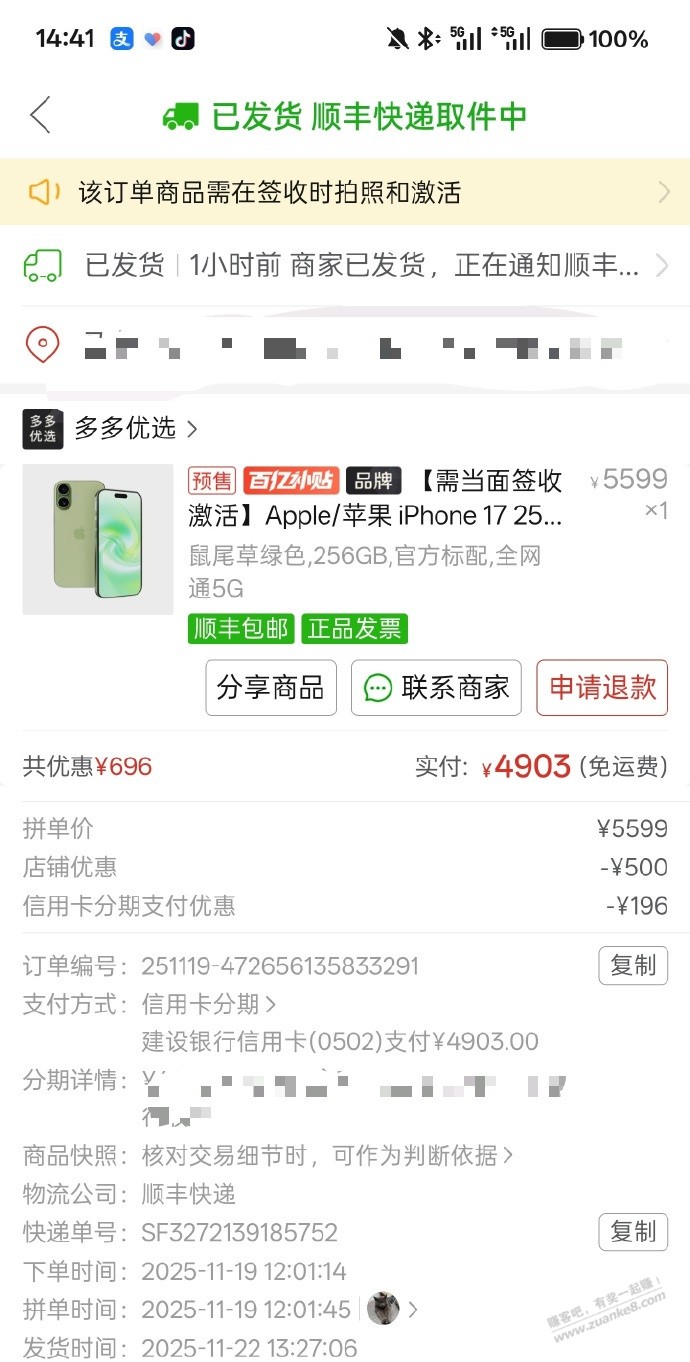The width and height of the screenshot is (690, 1362).
Task: Open the iPhone 17 product image
Action: (x=98, y=539)
